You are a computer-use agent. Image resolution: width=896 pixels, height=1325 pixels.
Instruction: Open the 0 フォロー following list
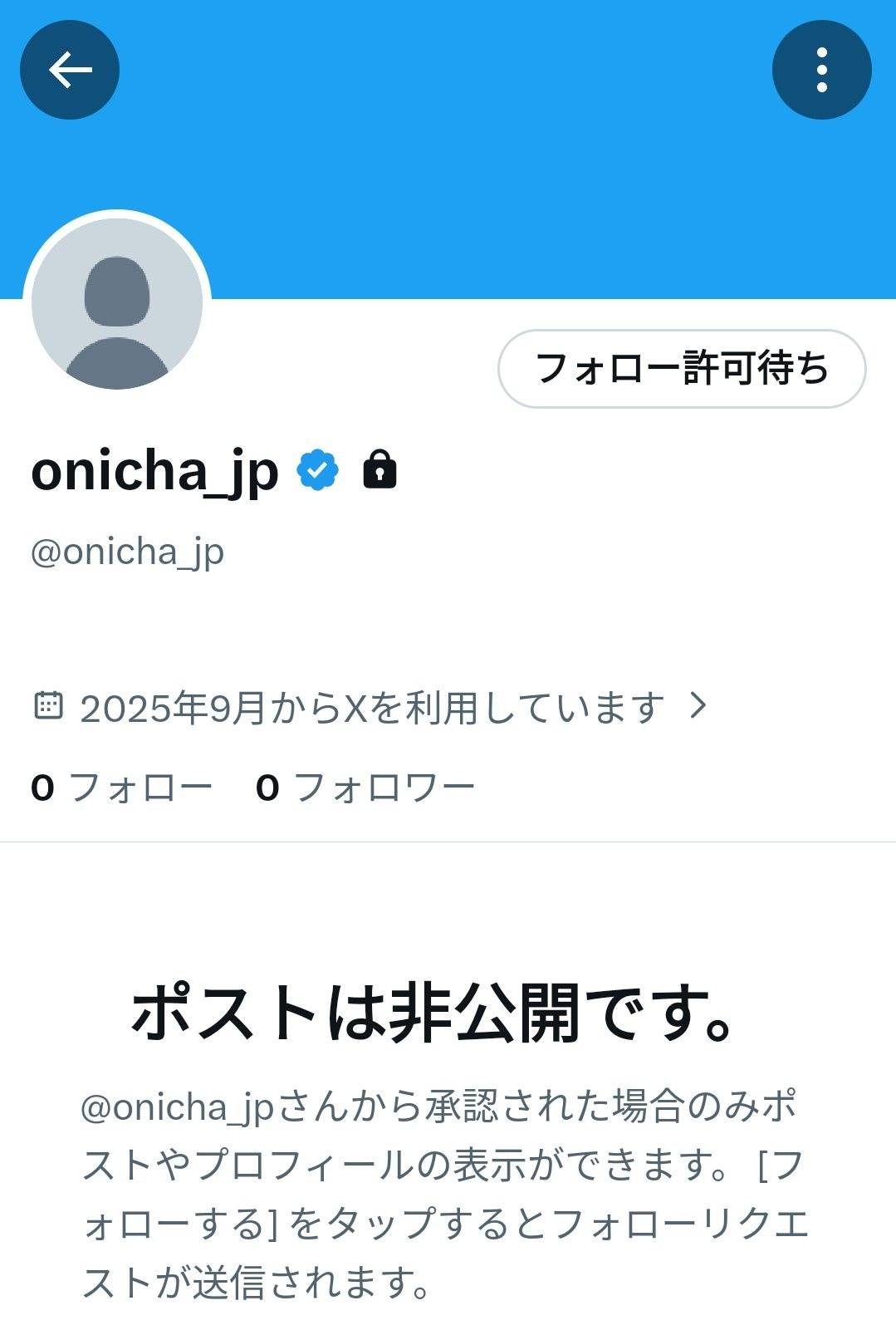click(x=122, y=788)
